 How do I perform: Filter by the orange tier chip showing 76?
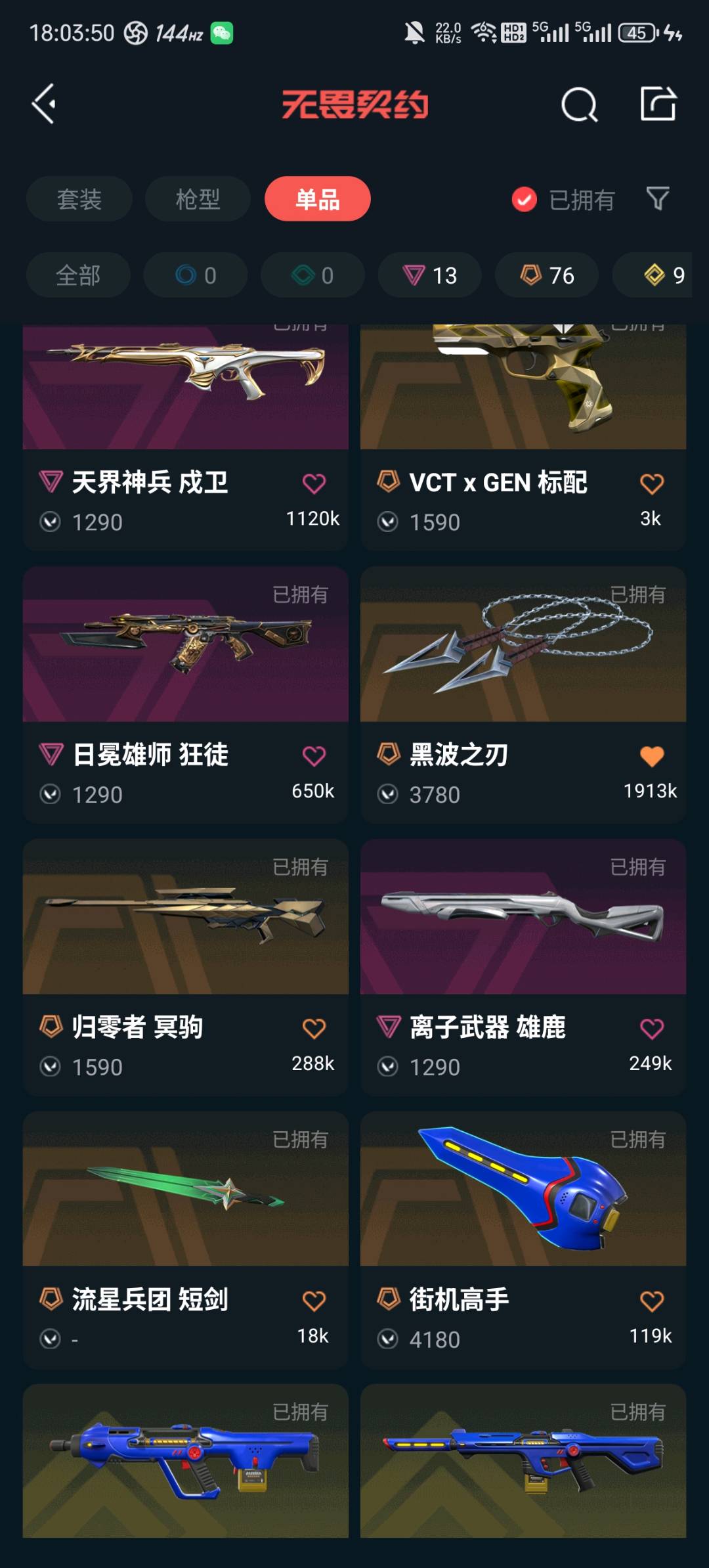[547, 275]
